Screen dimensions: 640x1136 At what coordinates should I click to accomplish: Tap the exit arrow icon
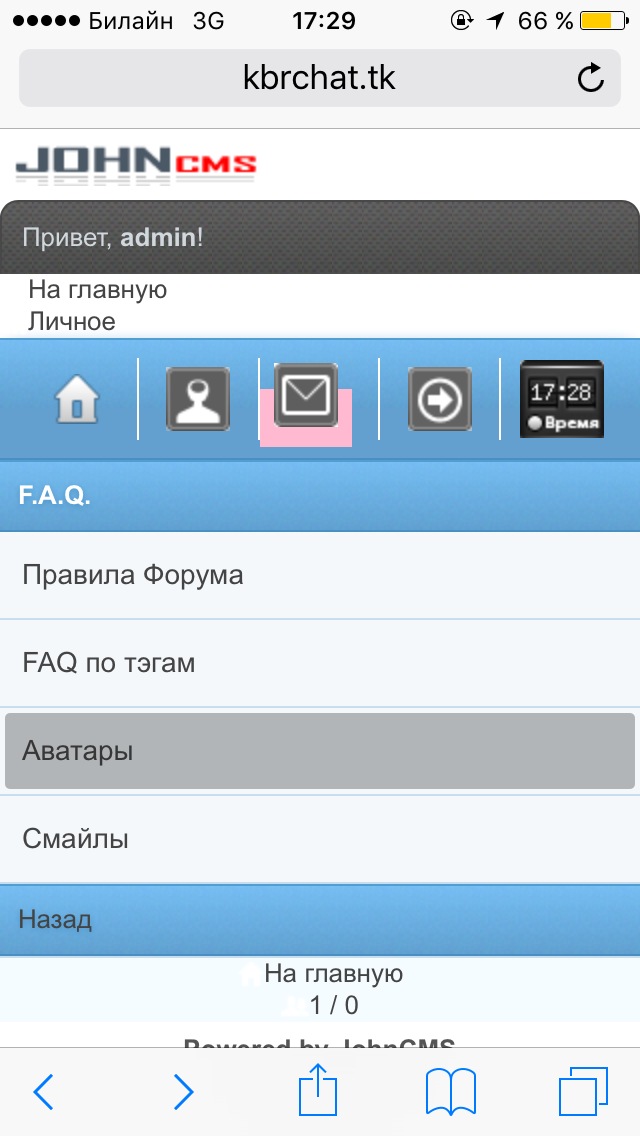point(439,399)
